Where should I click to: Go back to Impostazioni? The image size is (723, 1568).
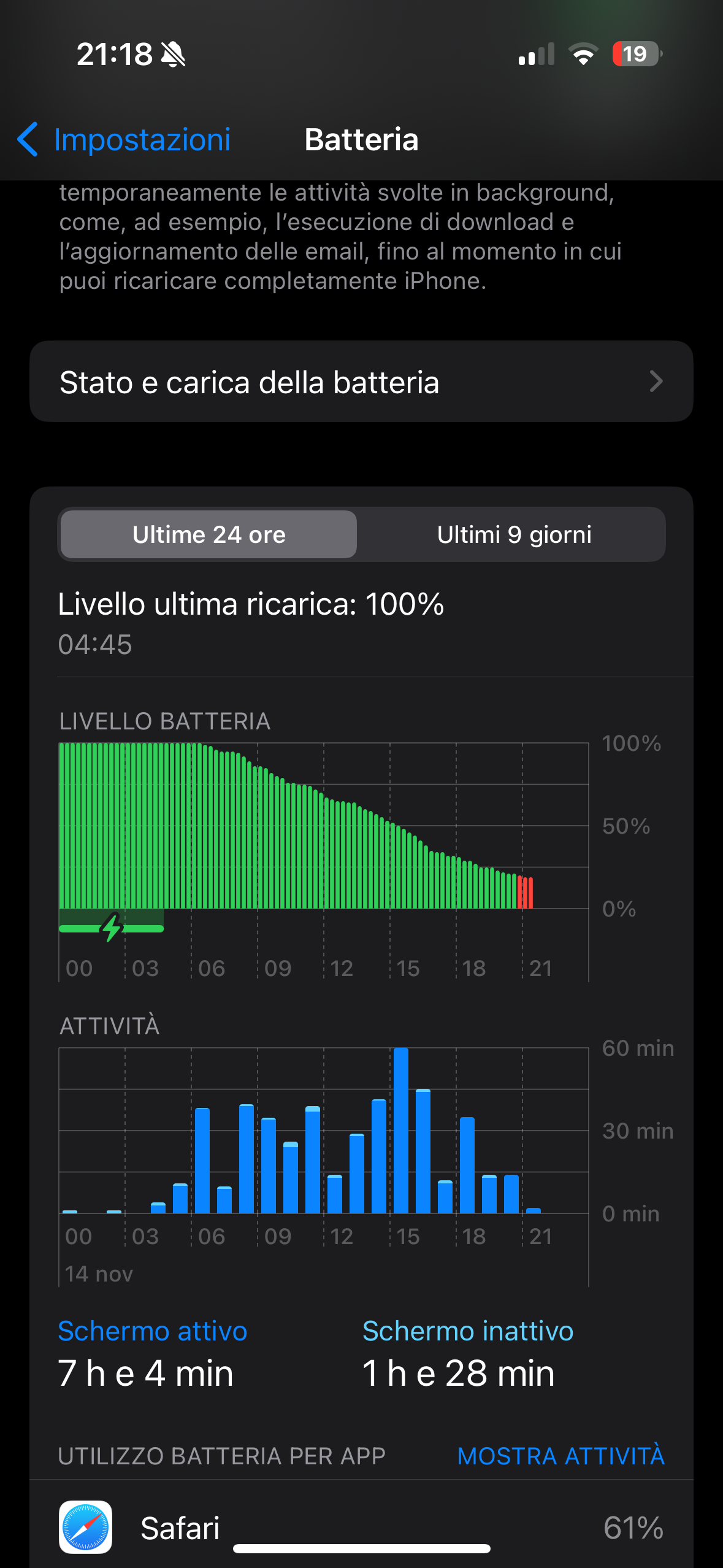124,139
